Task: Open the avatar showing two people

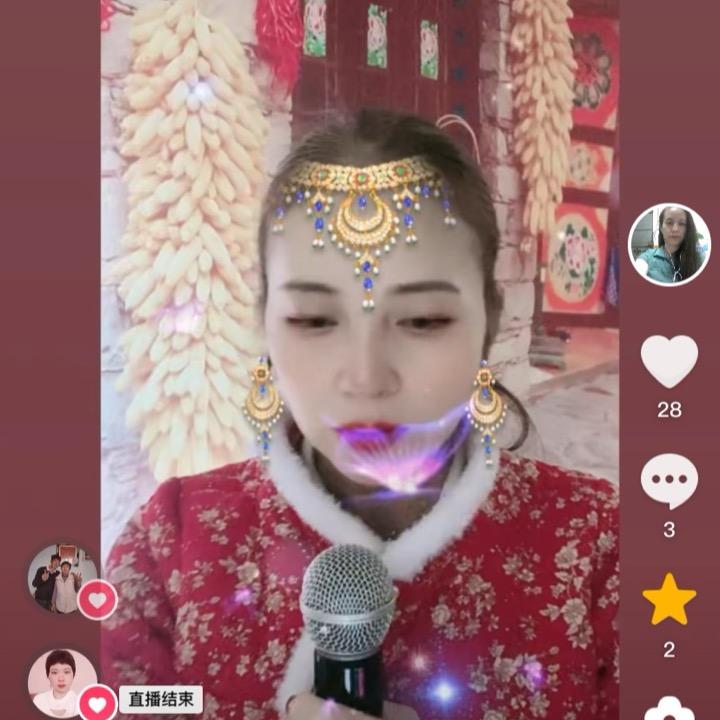Action: pos(62,579)
